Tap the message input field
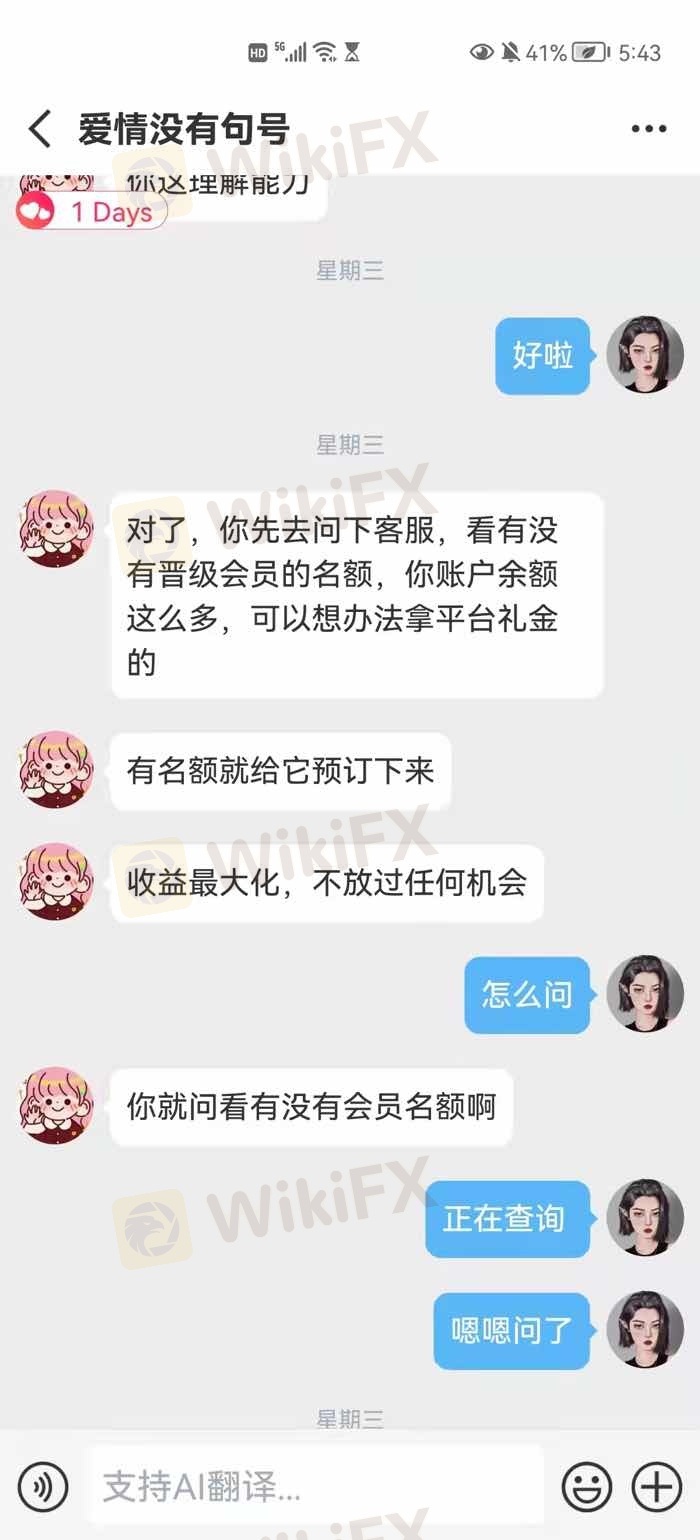This screenshot has width=700, height=1540. [315, 1487]
